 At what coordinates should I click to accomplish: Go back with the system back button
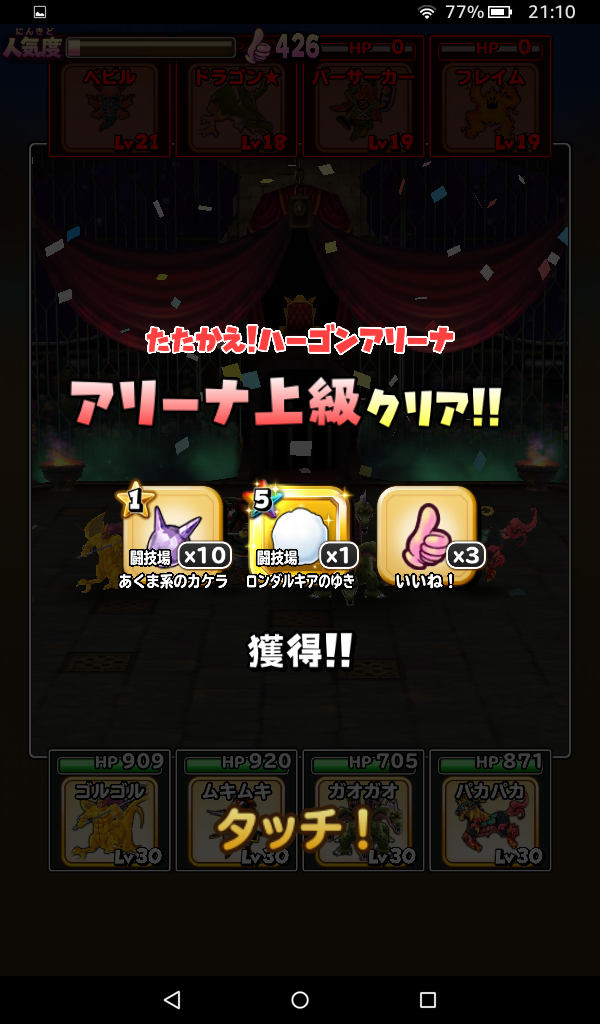click(172, 999)
